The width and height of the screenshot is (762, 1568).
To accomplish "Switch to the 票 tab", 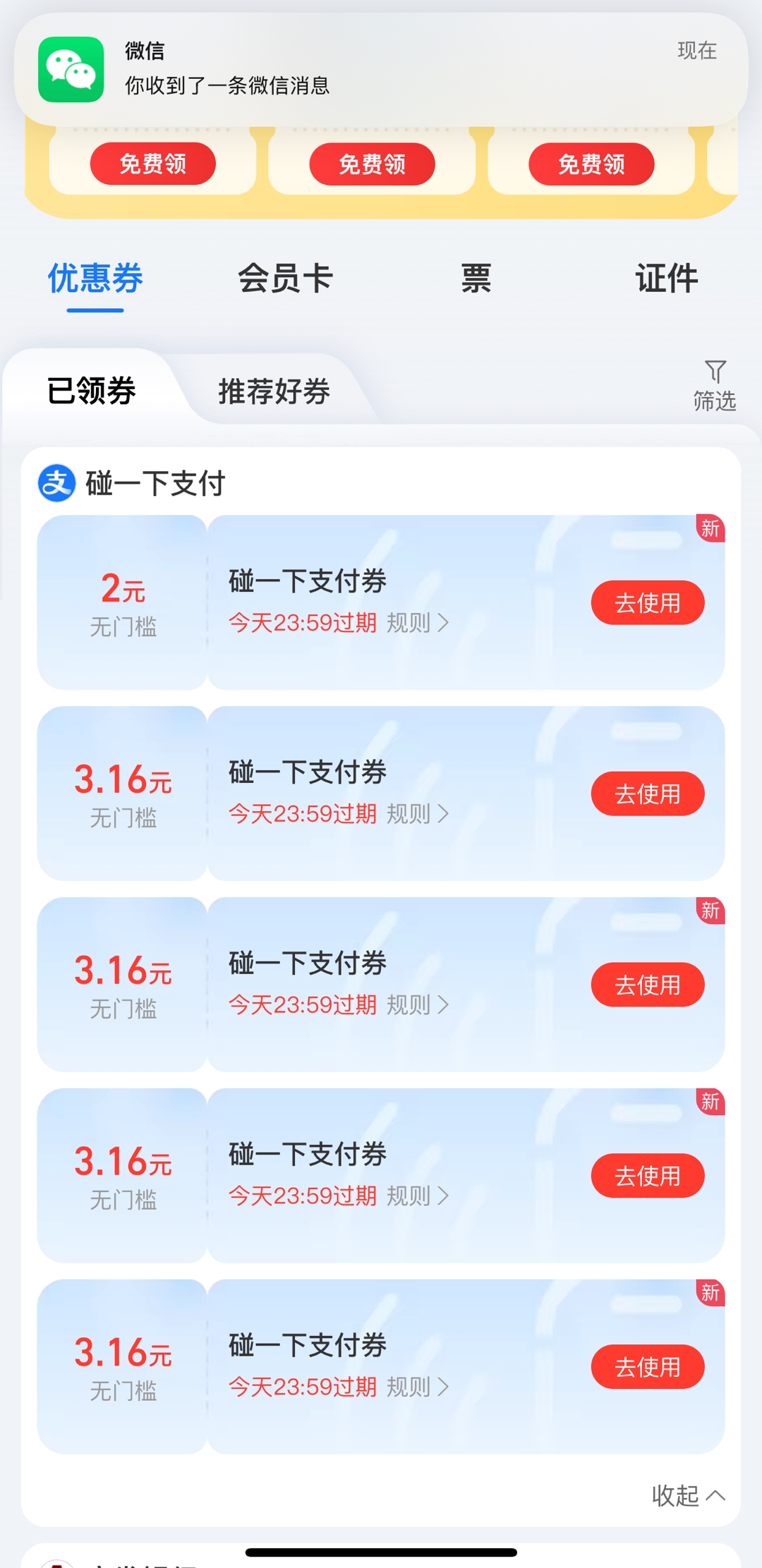I will pos(476,278).
